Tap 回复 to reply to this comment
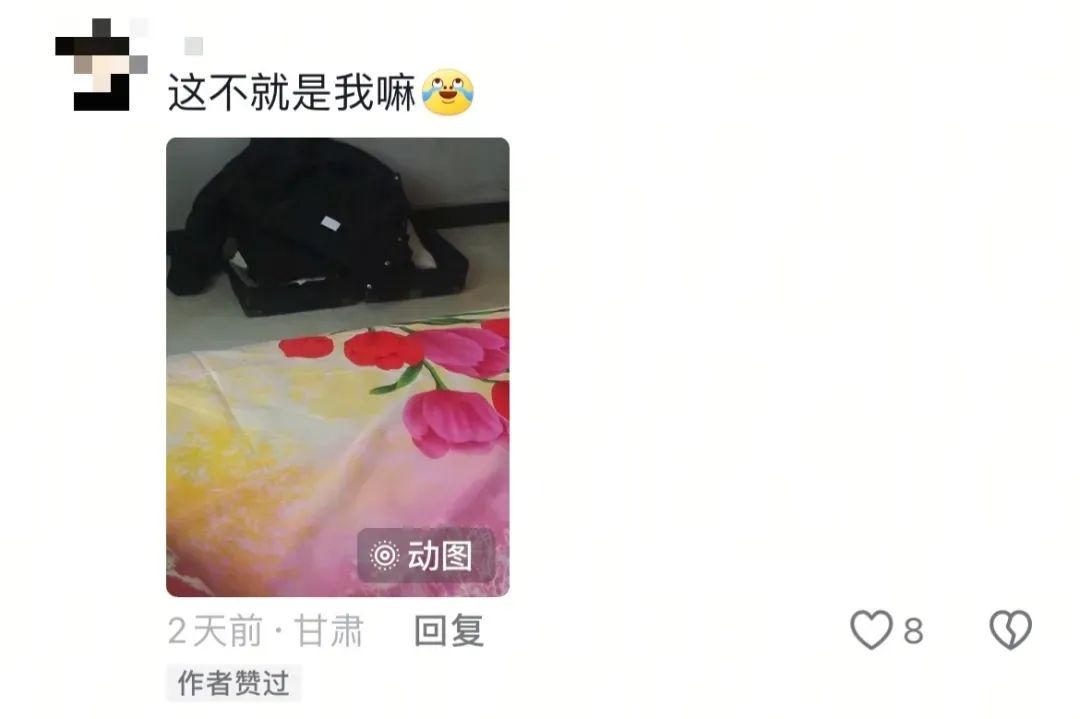Image resolution: width=1080 pixels, height=719 pixels. (449, 631)
